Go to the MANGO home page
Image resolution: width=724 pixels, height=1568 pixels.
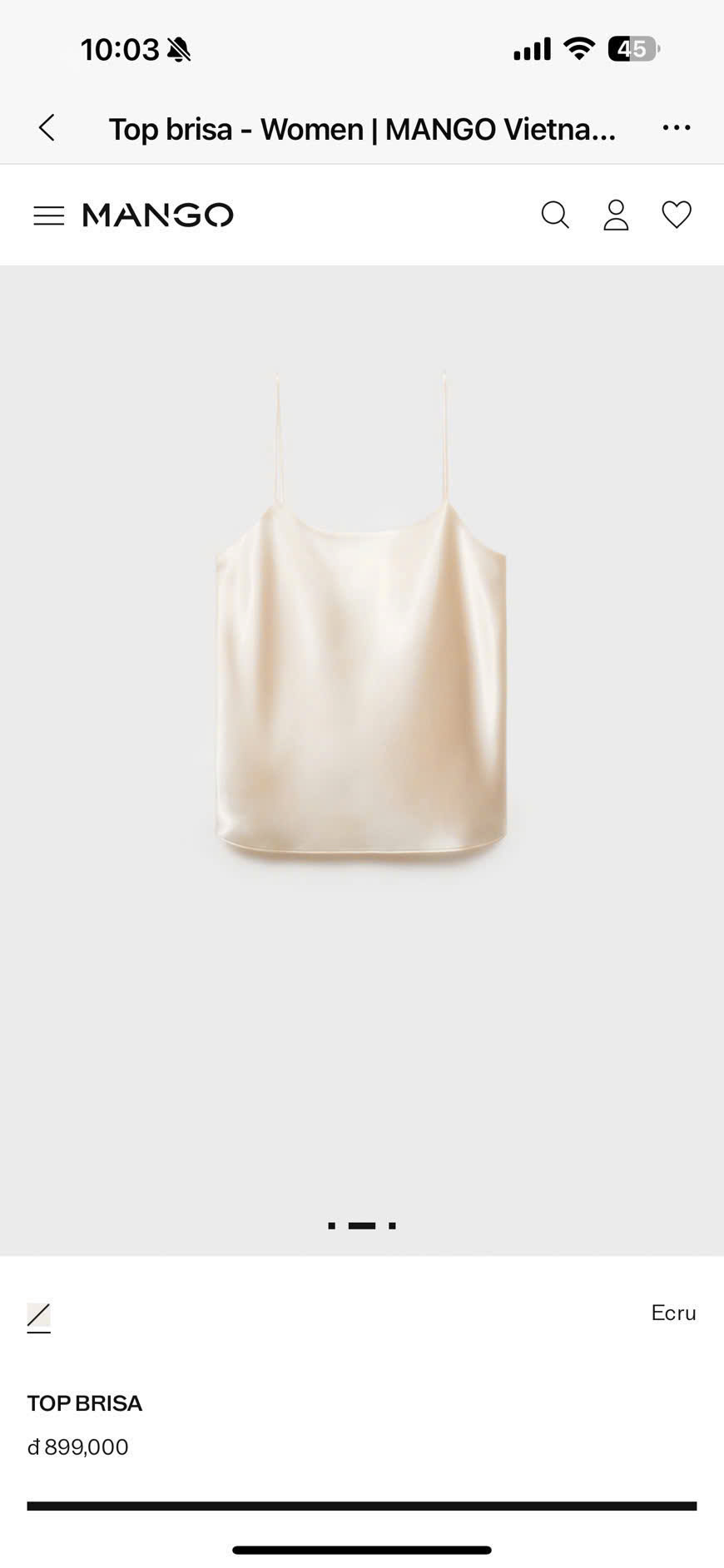point(158,215)
